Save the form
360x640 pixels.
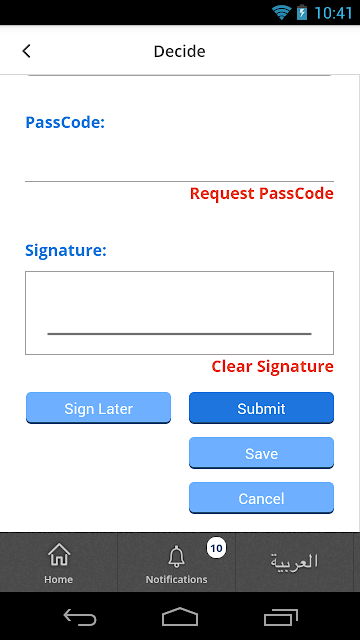click(x=261, y=453)
